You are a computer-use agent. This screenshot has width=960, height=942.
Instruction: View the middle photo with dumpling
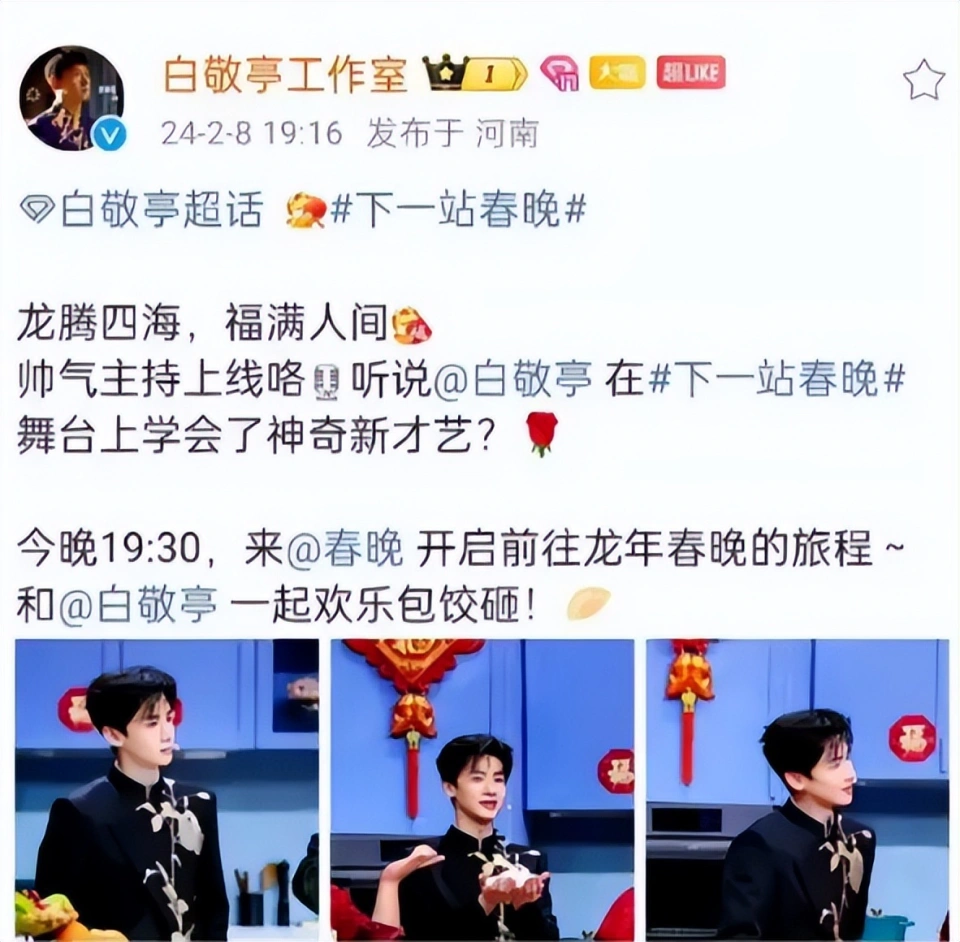[482, 790]
